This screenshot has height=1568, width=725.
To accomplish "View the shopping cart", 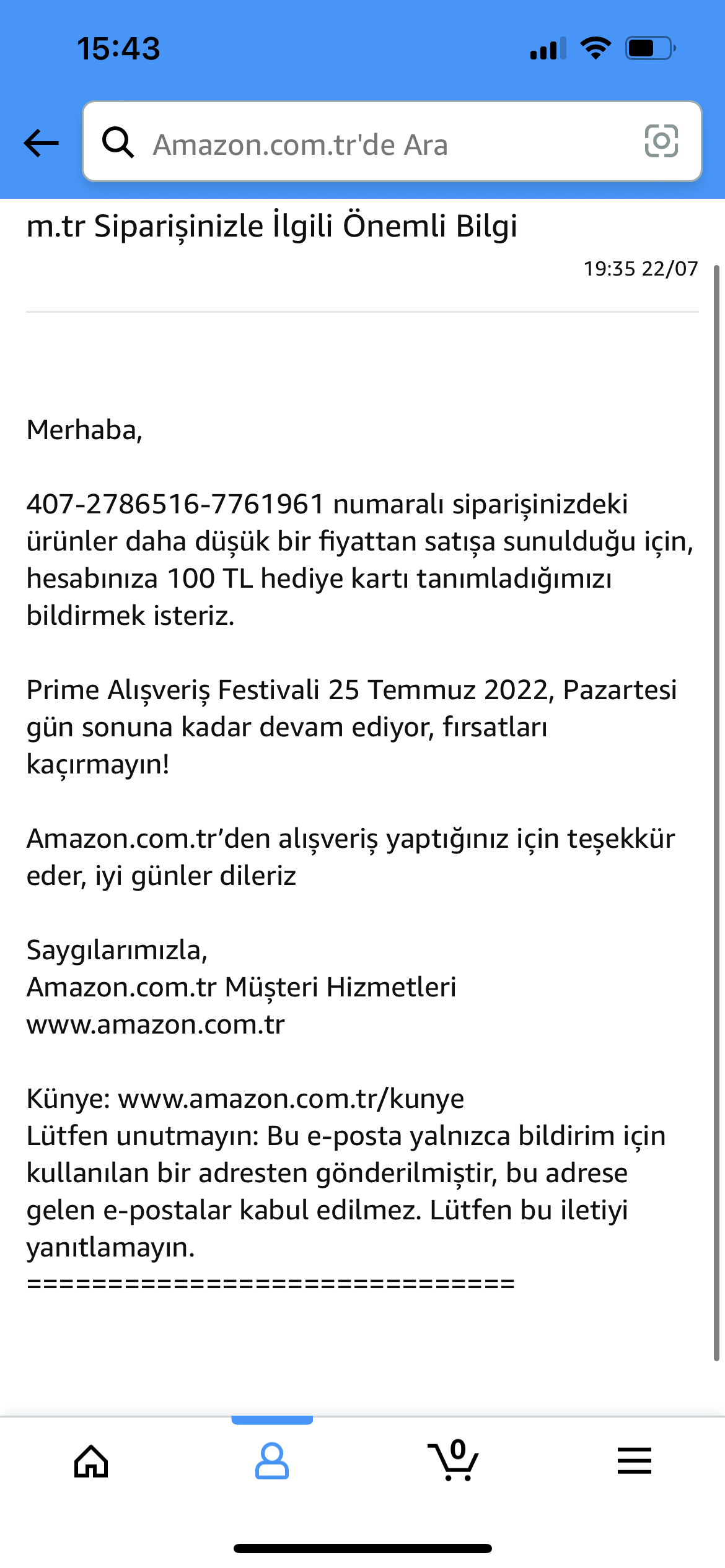I will (453, 1460).
